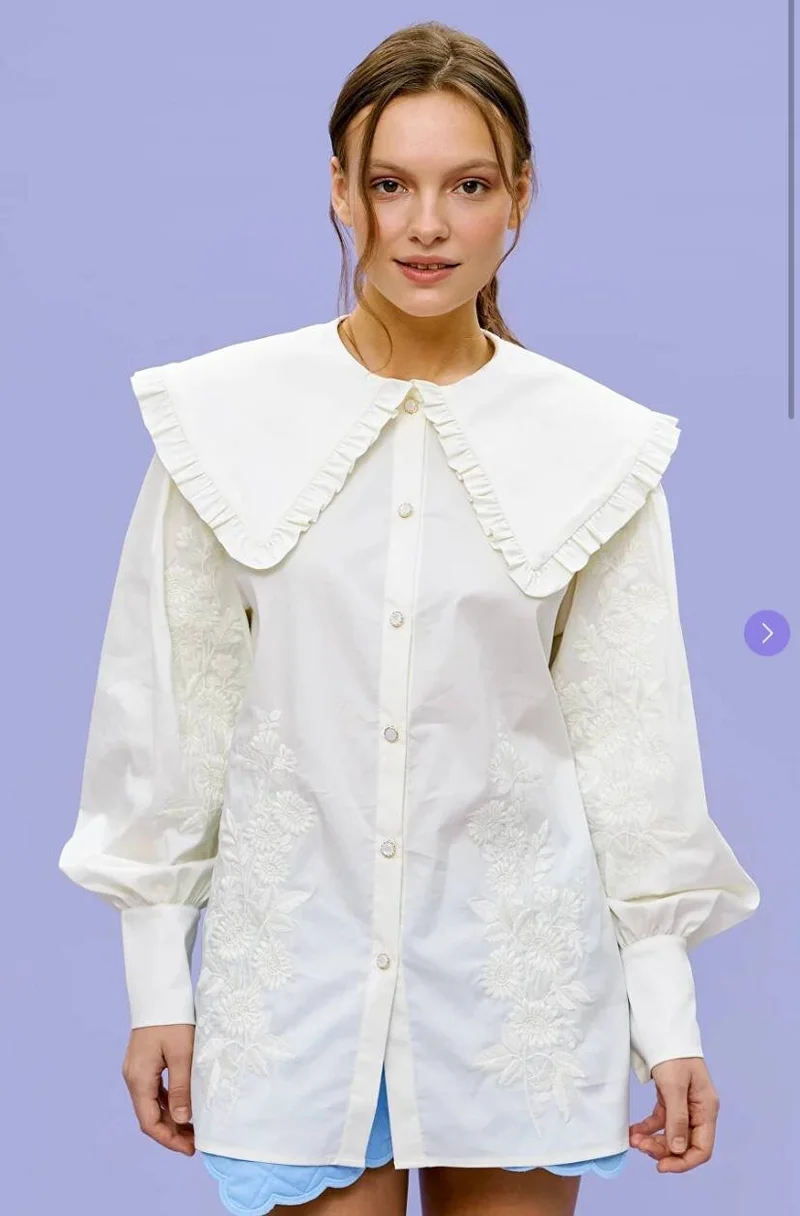
Task: Show the next product photo
Action: point(766,633)
